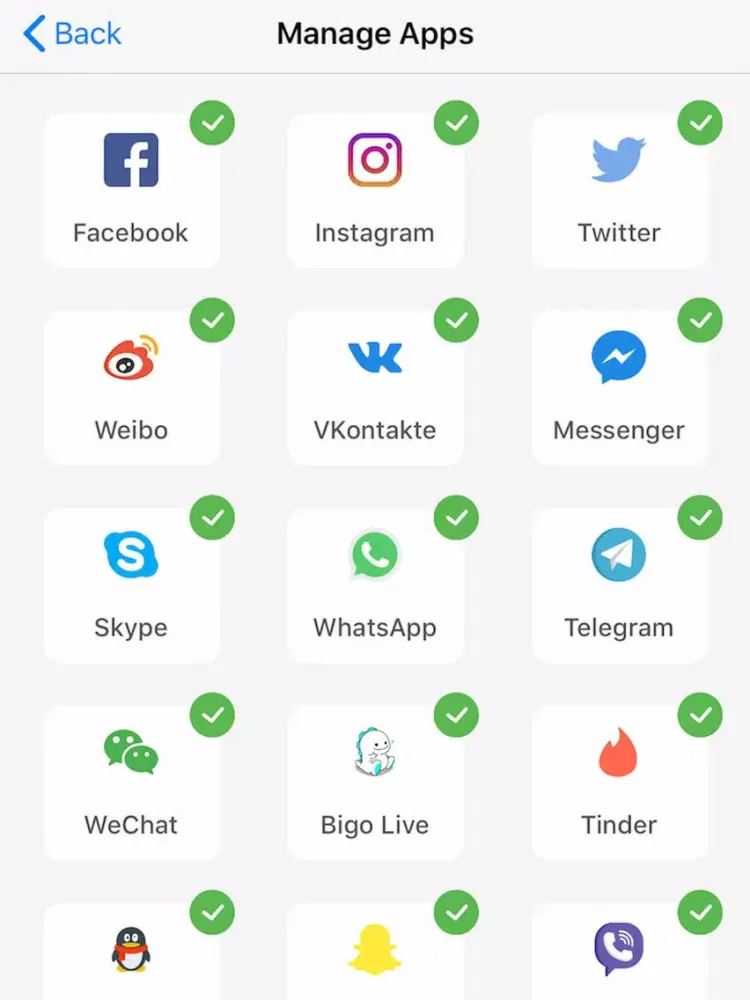Image resolution: width=750 pixels, height=1000 pixels.
Task: Deselect the Weibo checkmark
Action: (212, 321)
